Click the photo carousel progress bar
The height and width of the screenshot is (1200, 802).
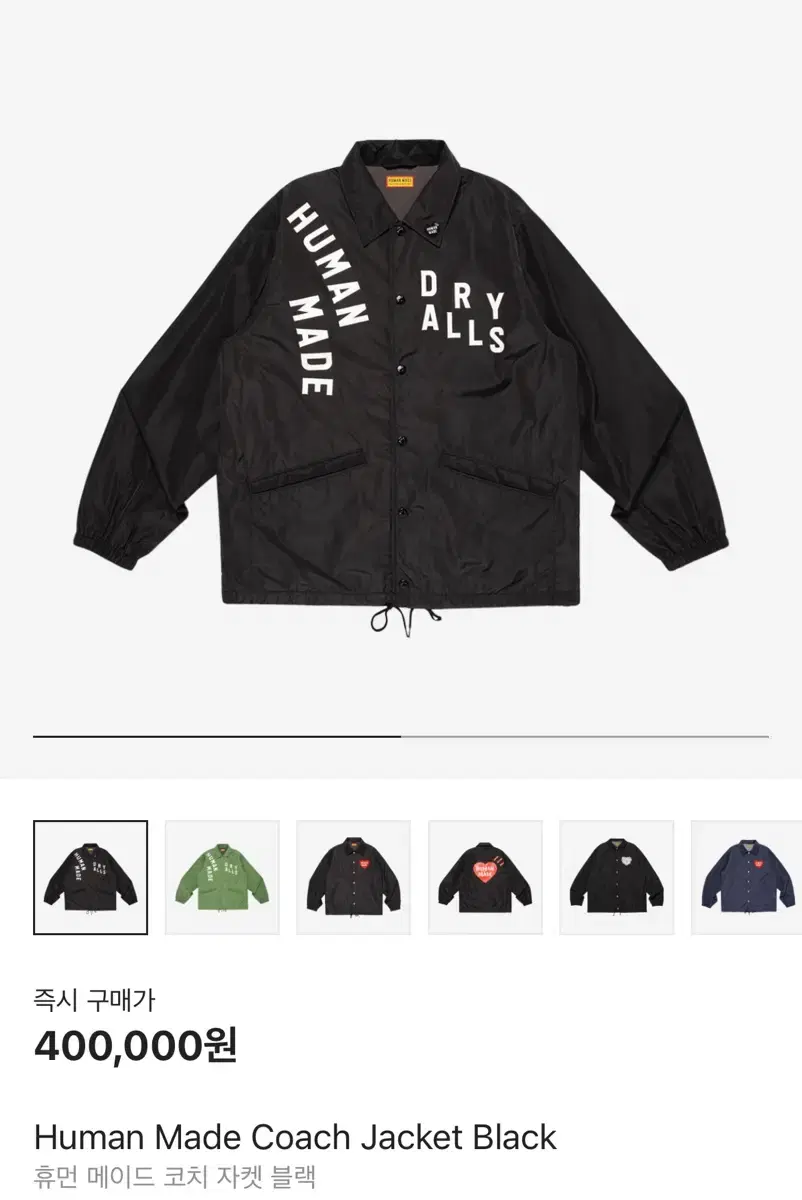coord(400,735)
